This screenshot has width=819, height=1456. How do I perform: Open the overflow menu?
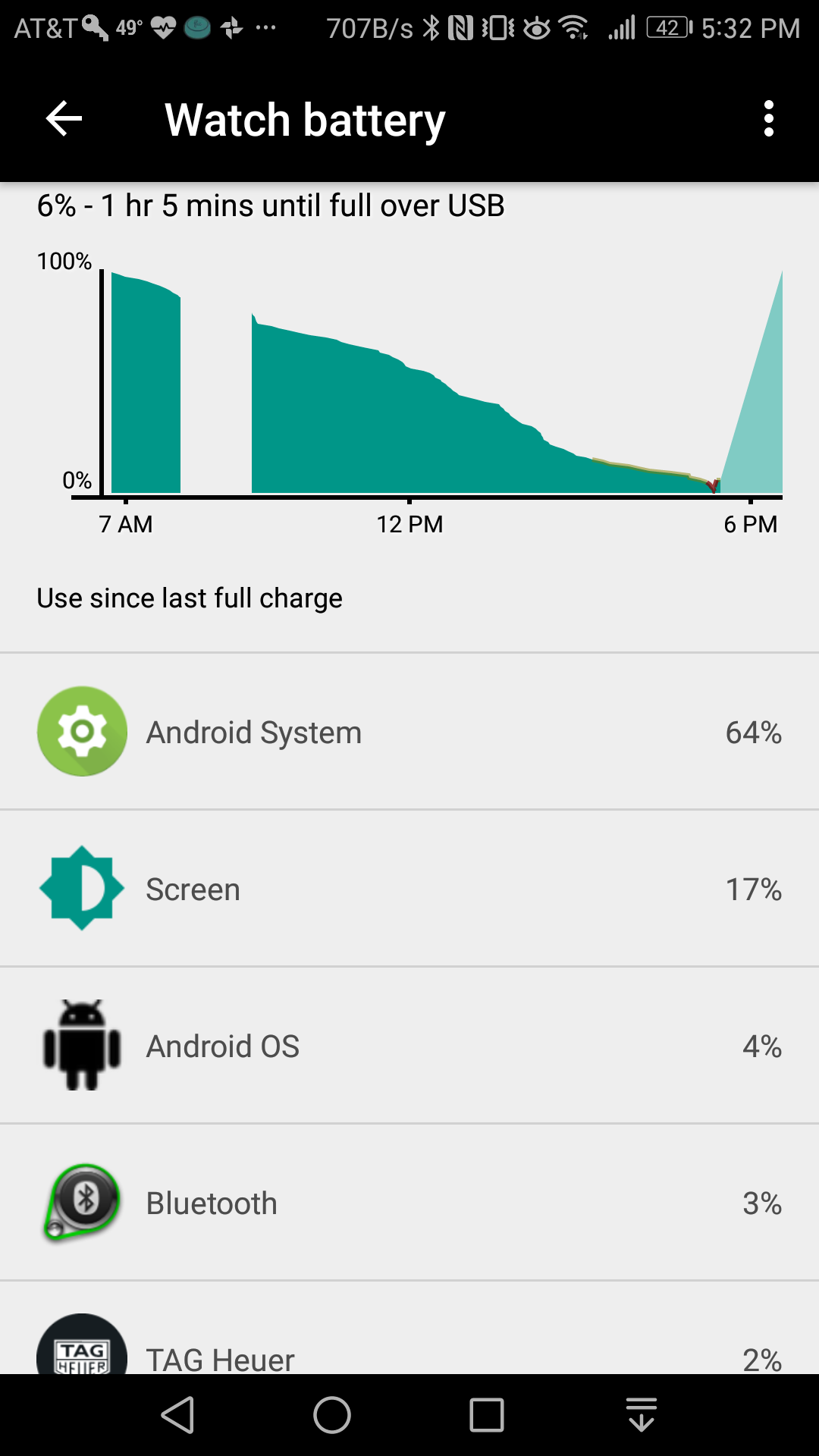tap(768, 119)
